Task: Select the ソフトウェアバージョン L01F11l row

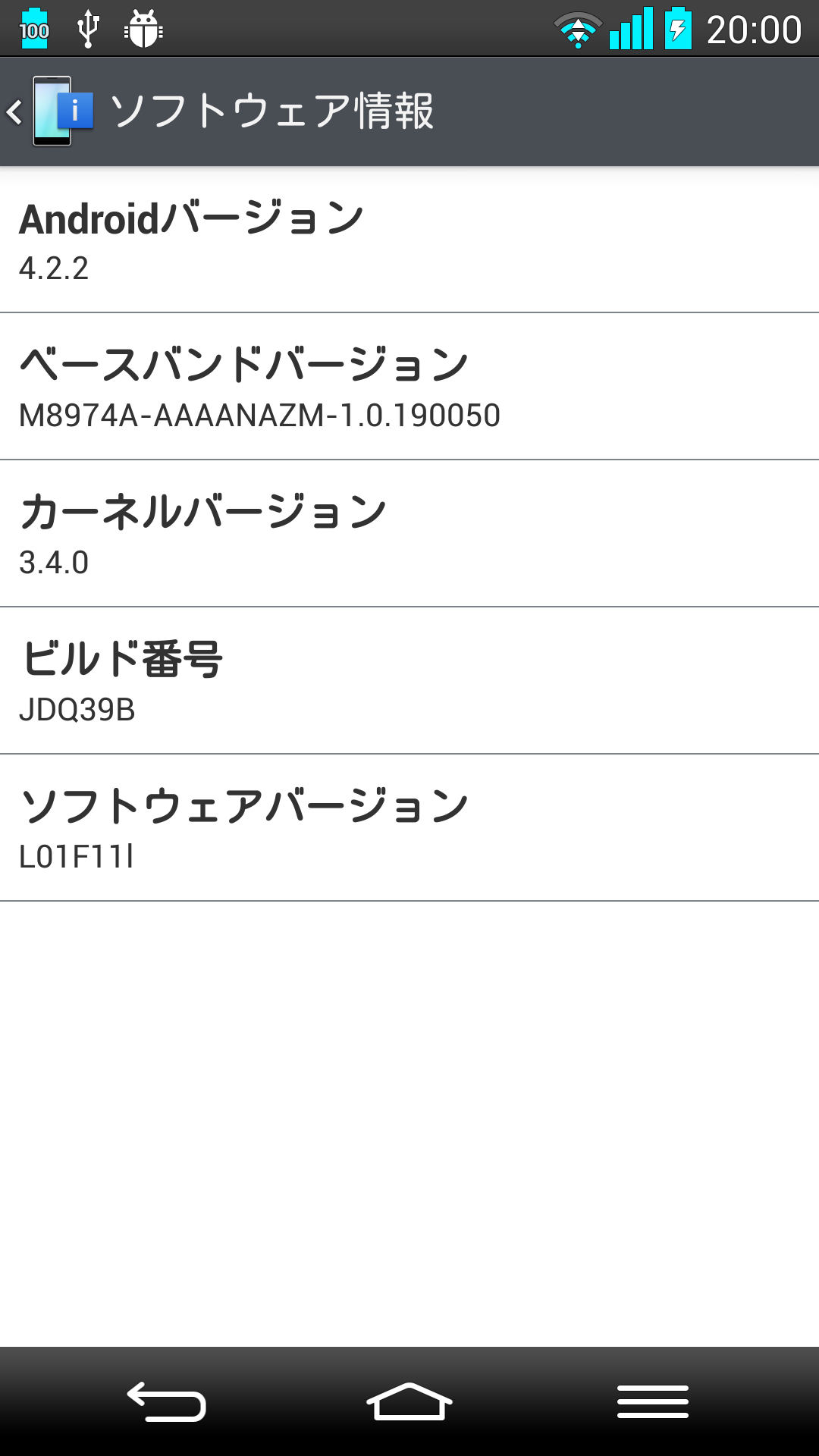Action: 409,827
